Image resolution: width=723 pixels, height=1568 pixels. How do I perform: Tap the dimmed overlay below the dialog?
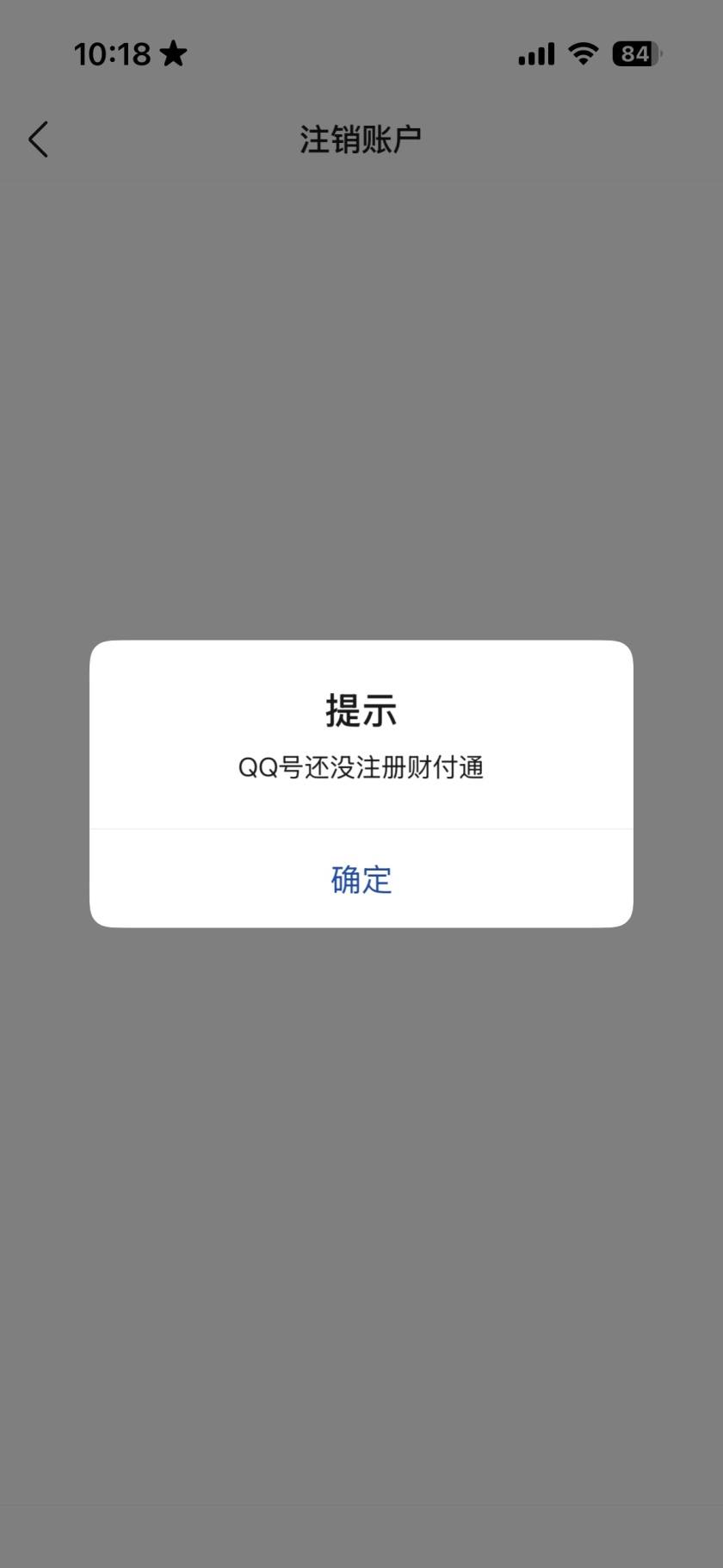pos(361,1205)
